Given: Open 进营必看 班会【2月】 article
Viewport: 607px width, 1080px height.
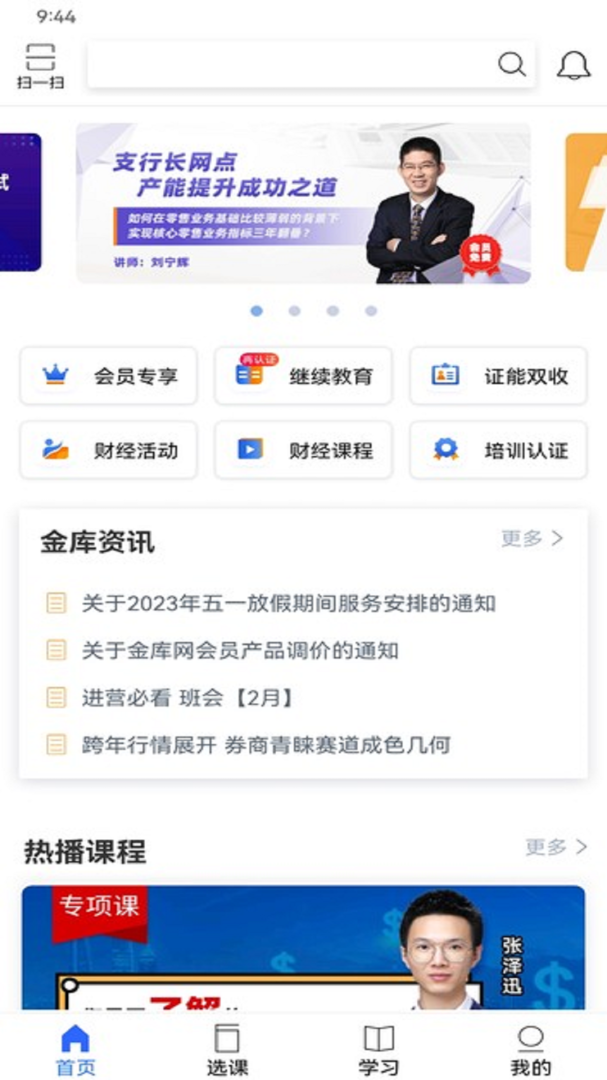Looking at the screenshot, I should (187, 698).
